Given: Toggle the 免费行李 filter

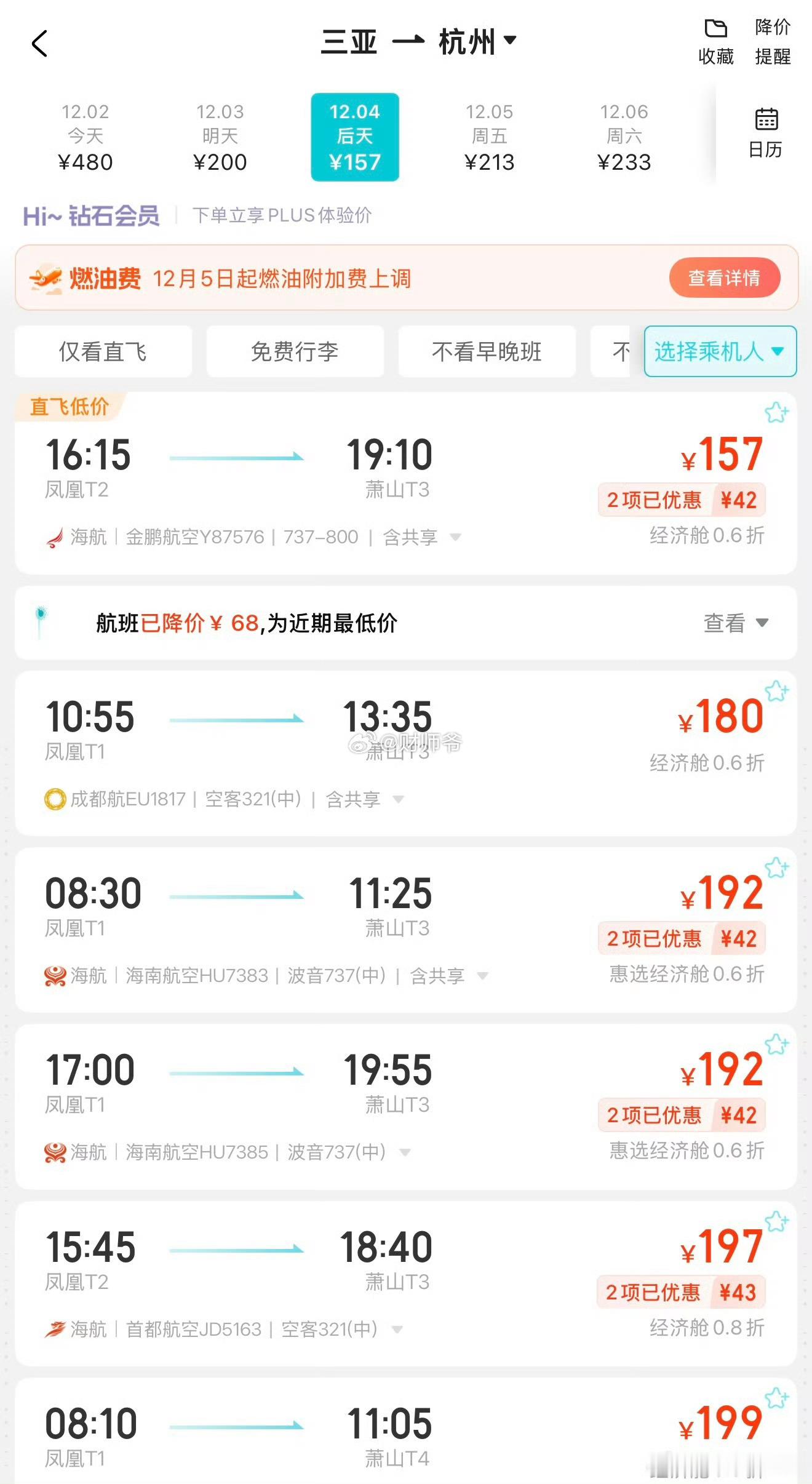Looking at the screenshot, I should (x=295, y=351).
